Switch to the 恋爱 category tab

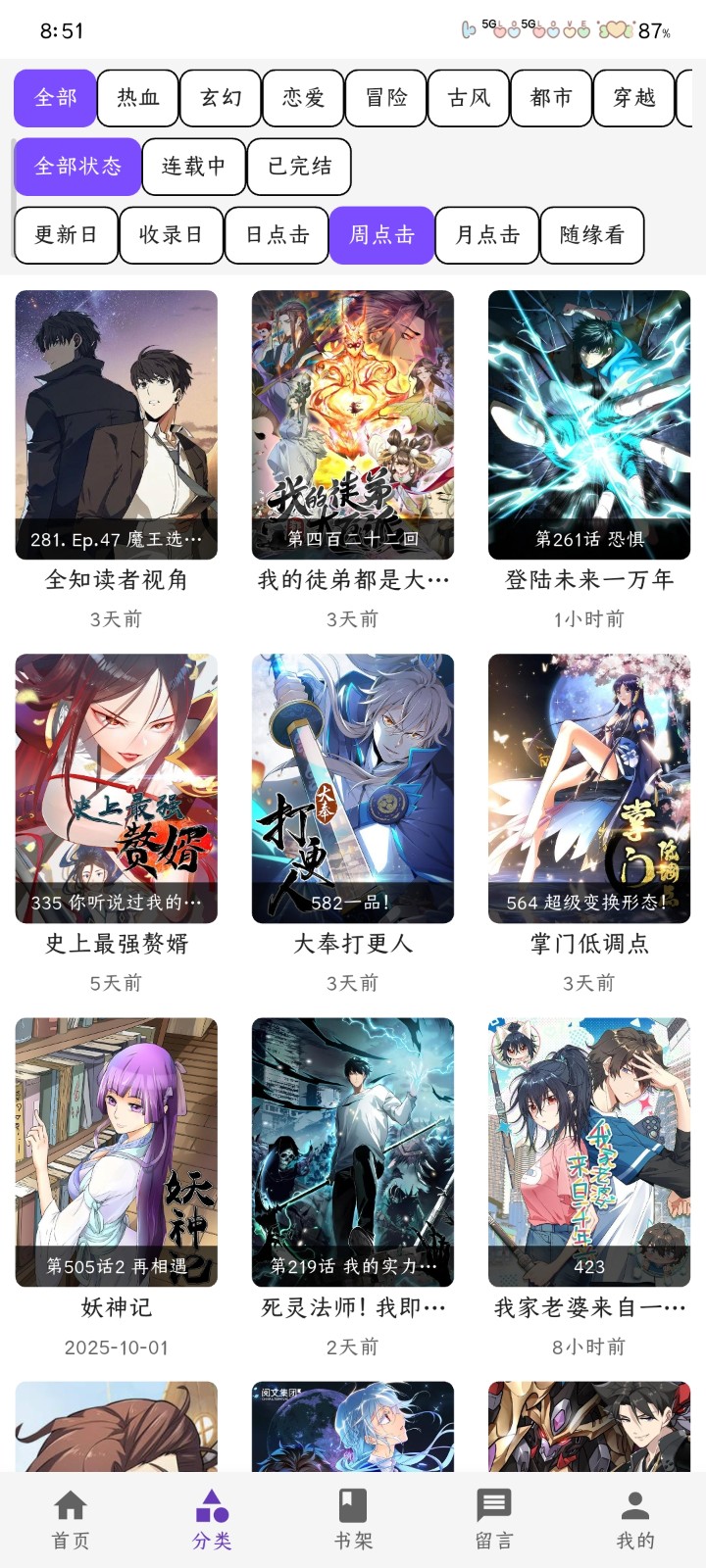click(x=301, y=98)
